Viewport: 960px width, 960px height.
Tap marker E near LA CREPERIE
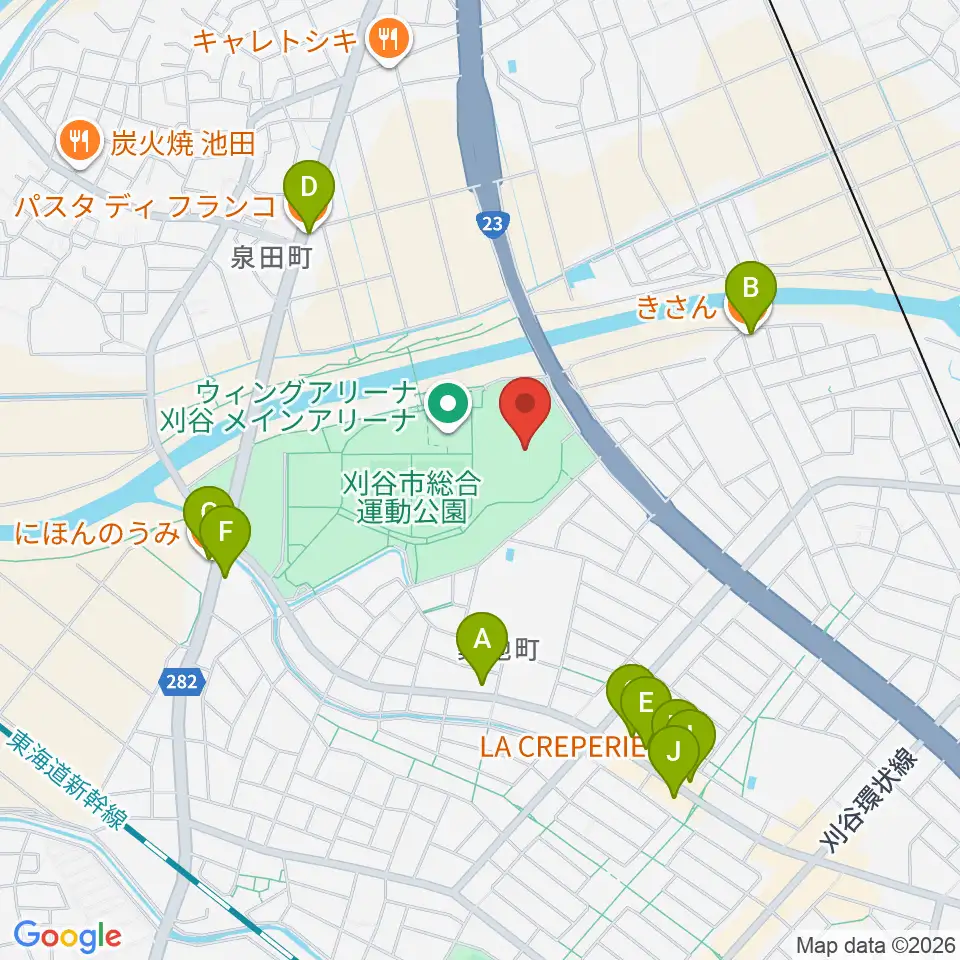pyautogui.click(x=646, y=711)
